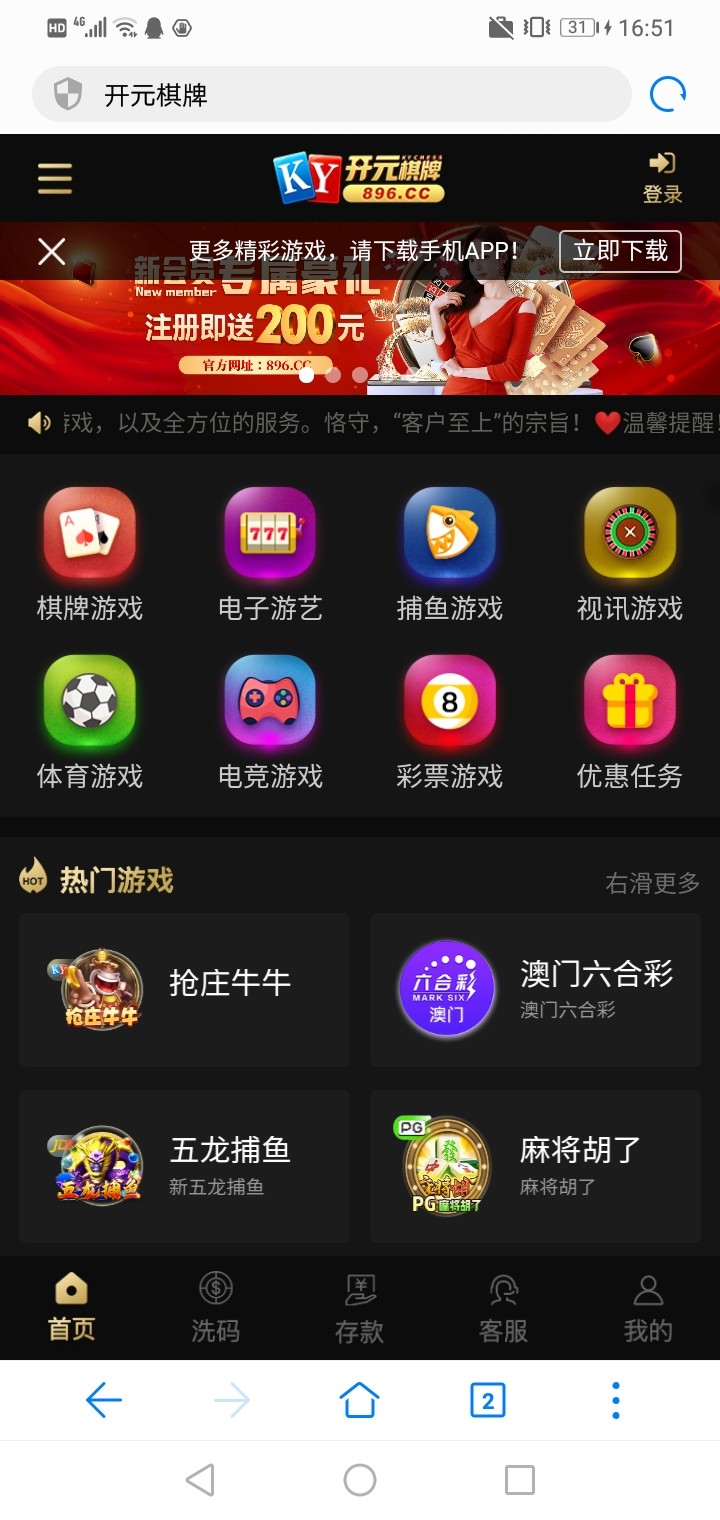Screen dimensions: 720x1520
Task: Switch to the 存款 deposit tab
Action: [x=359, y=1307]
